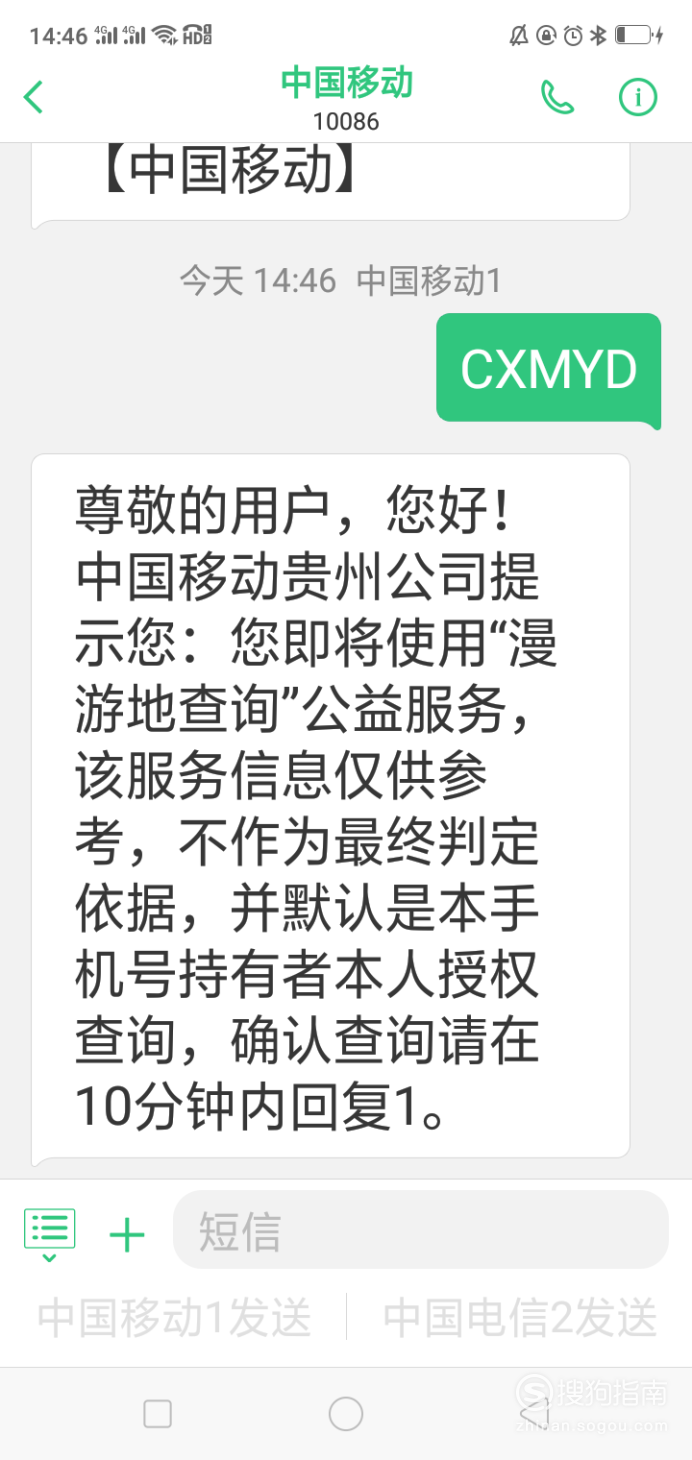Go to the home screen
692x1460 pixels.
tap(345, 1413)
